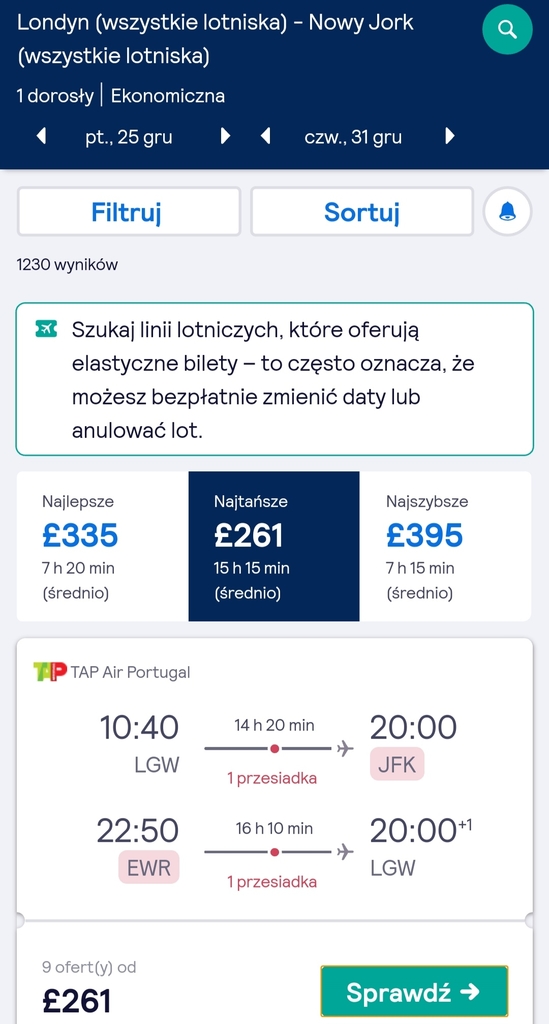
Task: Open the Filtruj options
Action: tap(129, 212)
